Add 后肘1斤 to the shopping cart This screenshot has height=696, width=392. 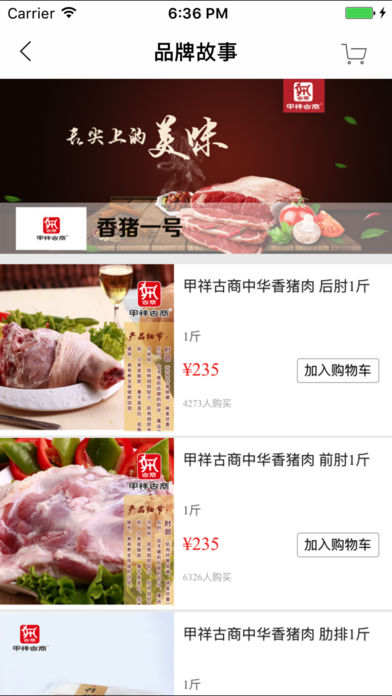click(338, 371)
